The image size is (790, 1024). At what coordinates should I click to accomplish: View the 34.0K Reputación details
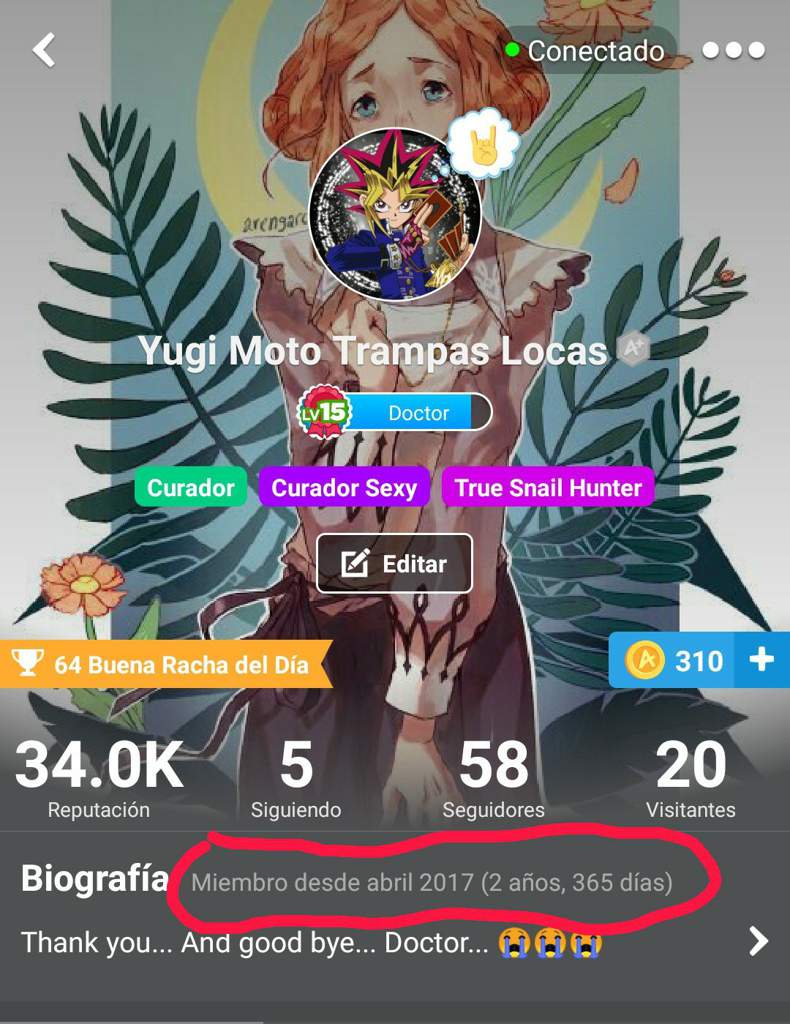[x=99, y=778]
